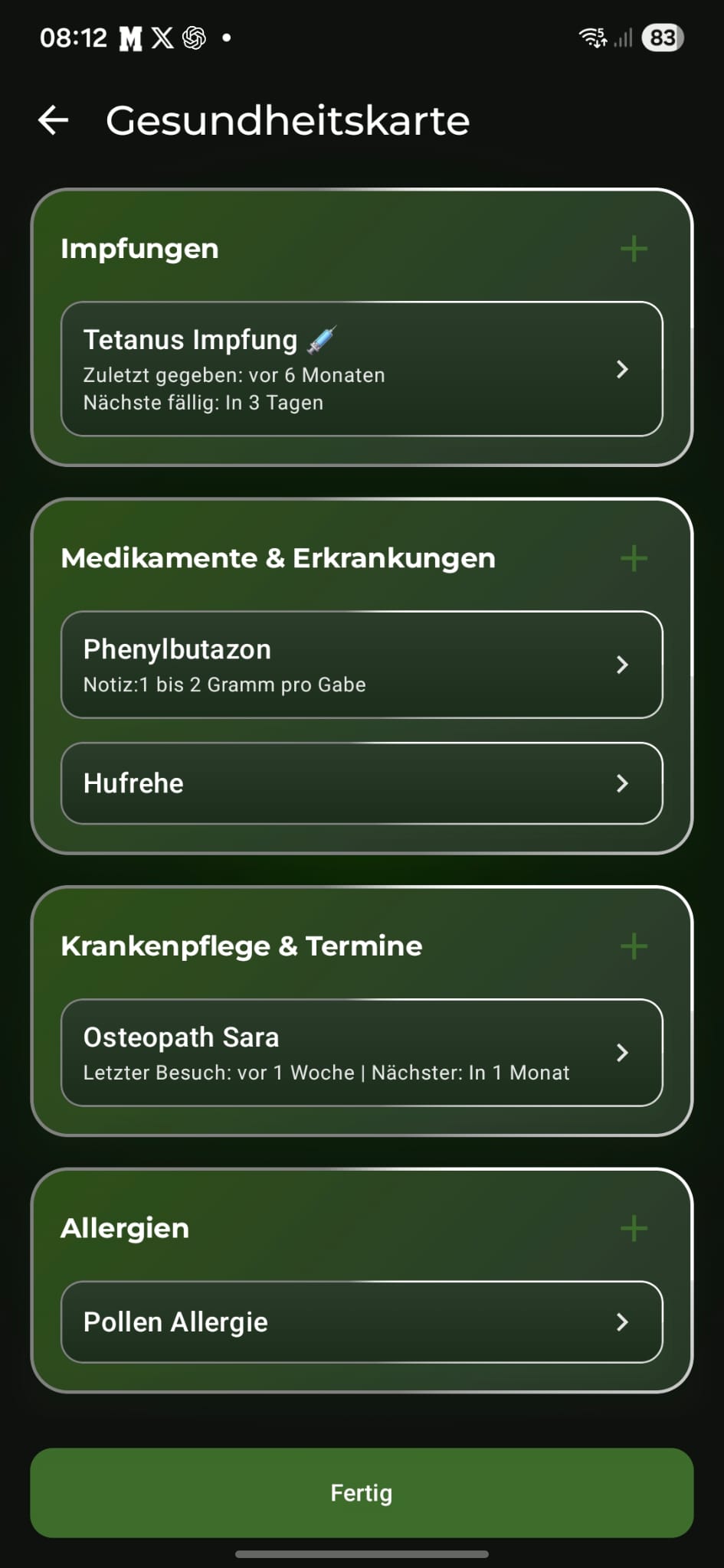724x1568 pixels.
Task: Add a new Krankenpflege & Termine entry
Action: coord(634,946)
